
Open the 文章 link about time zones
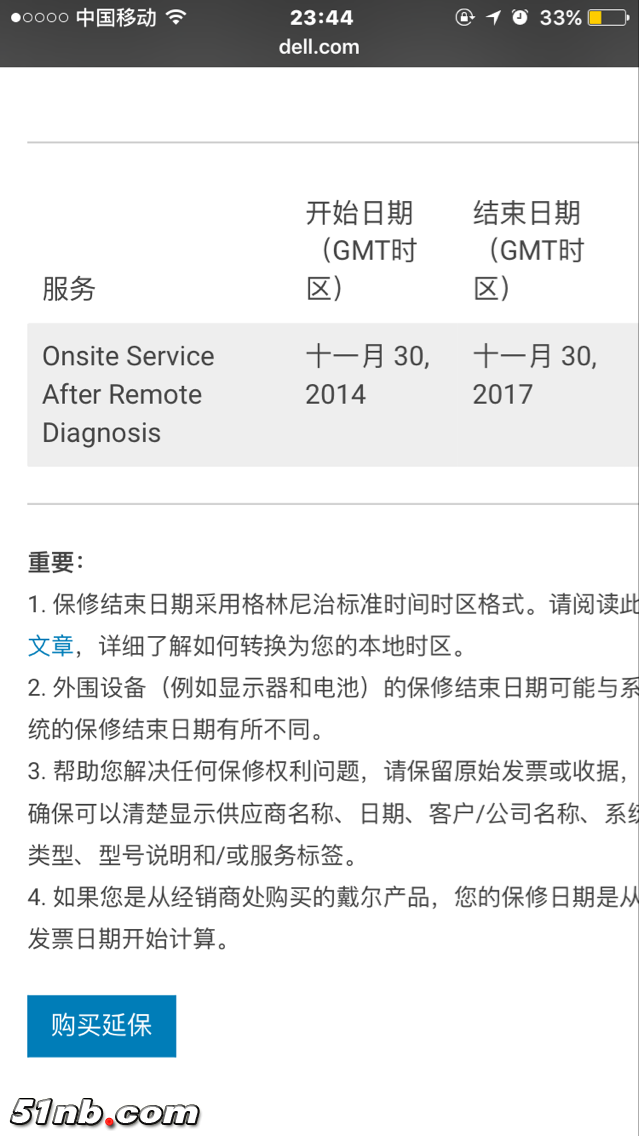[x=50, y=646]
